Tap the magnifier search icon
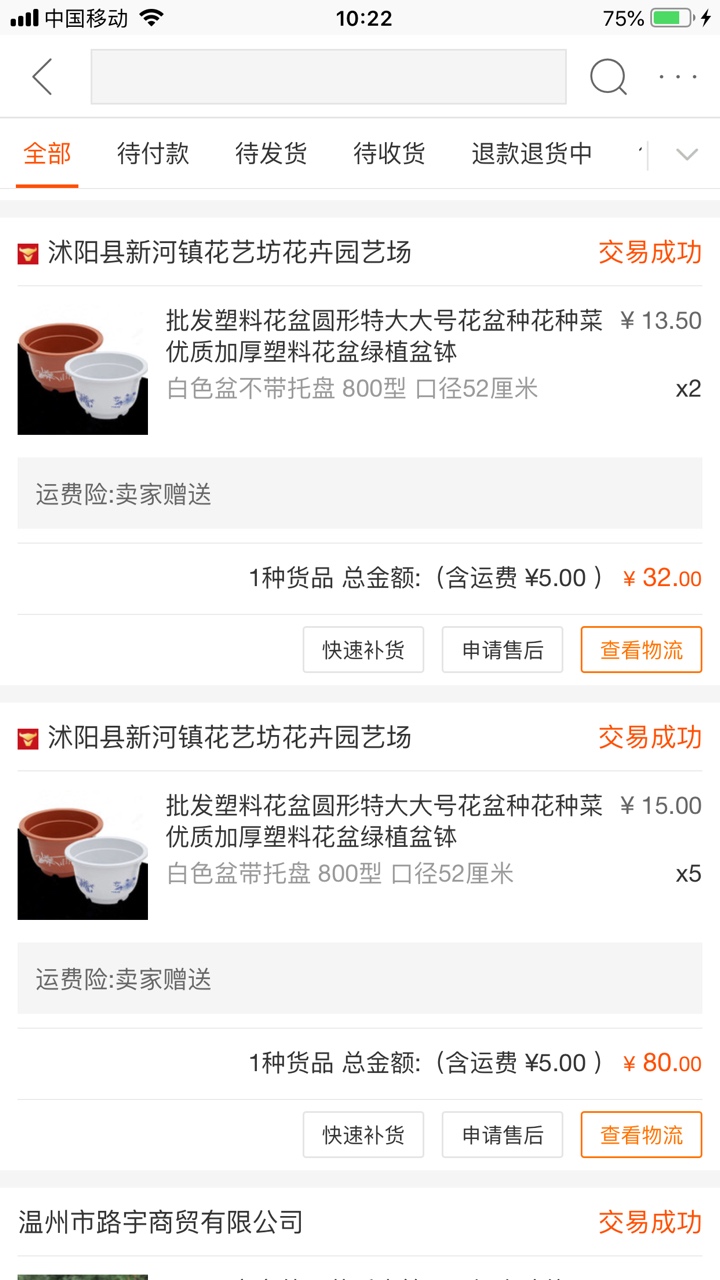 tap(608, 77)
